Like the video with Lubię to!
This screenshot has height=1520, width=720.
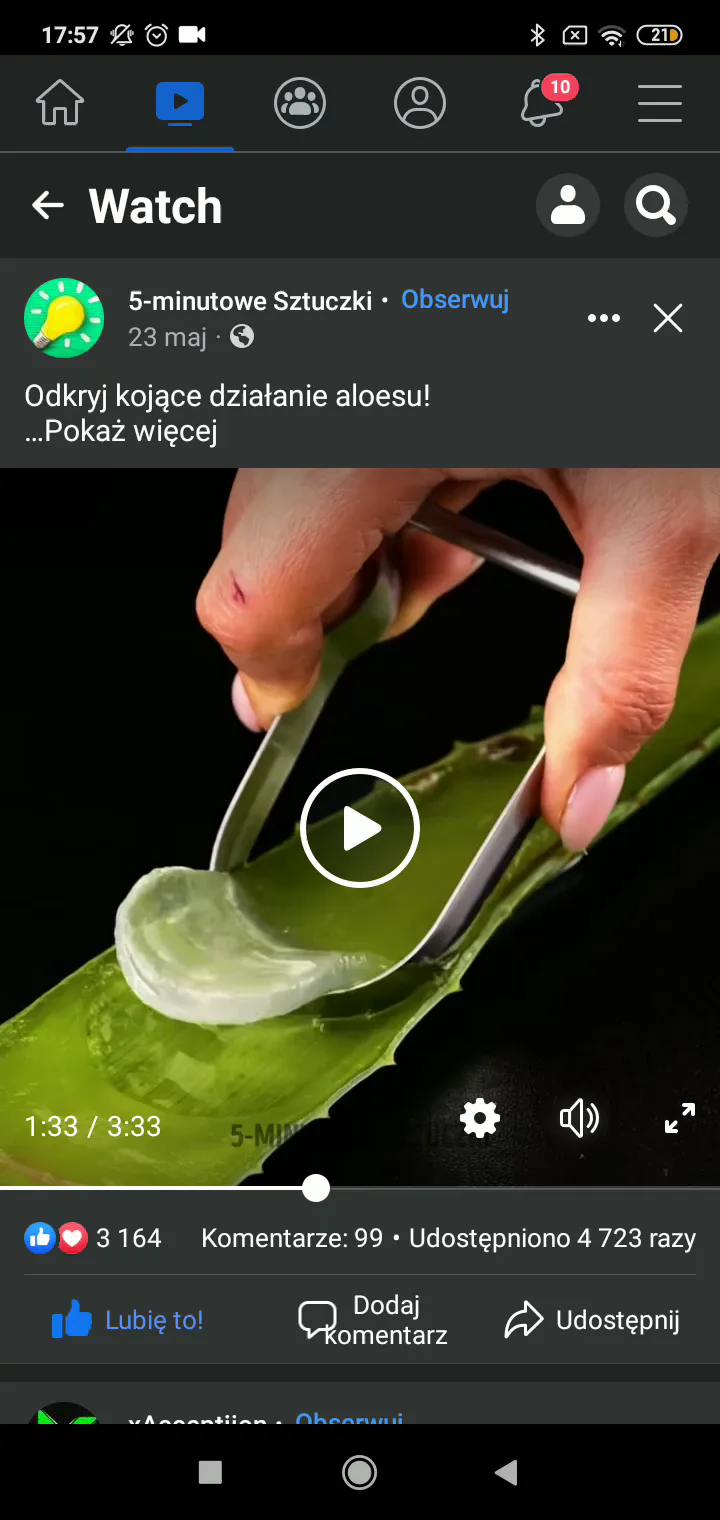127,1321
